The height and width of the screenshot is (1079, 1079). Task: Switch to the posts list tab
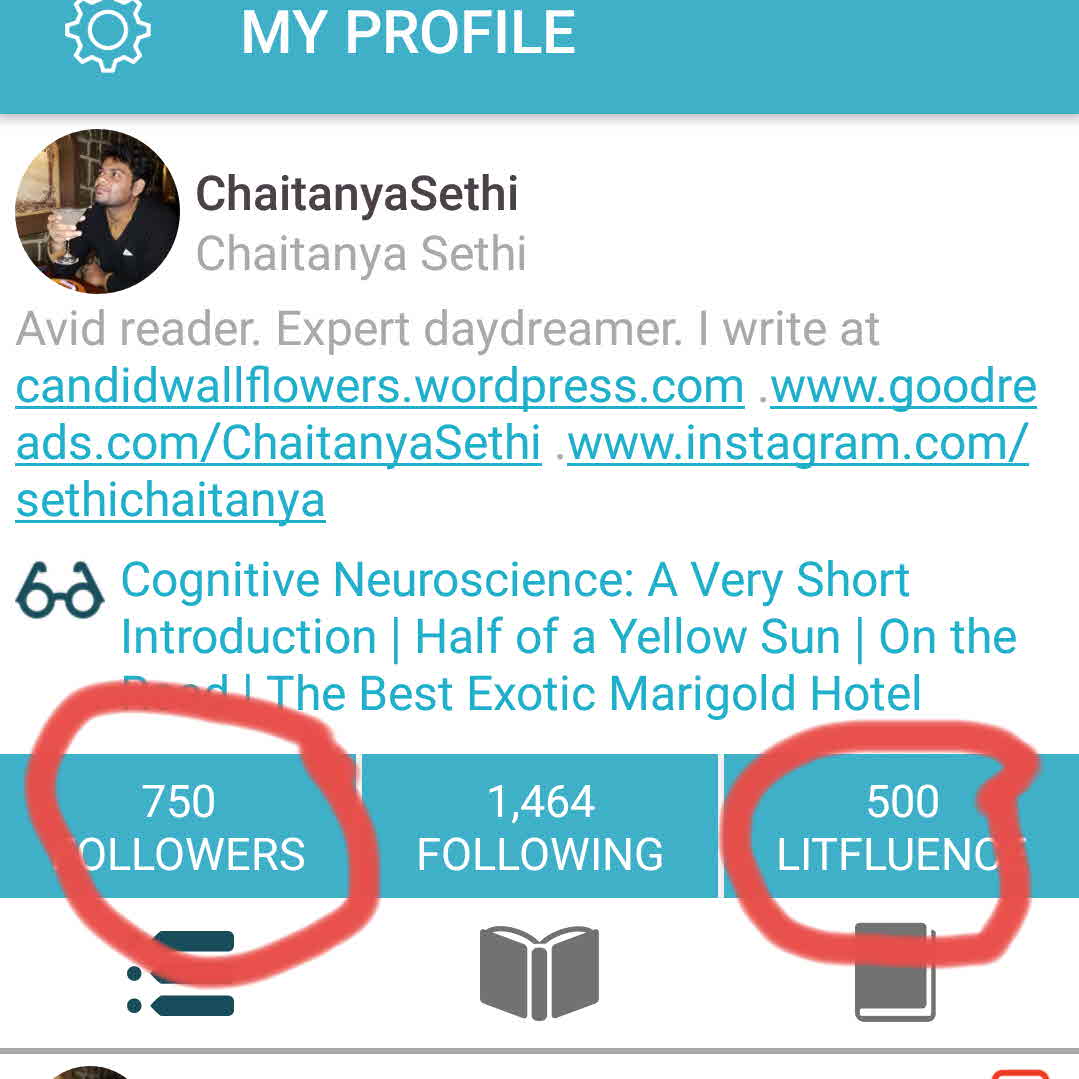pos(182,973)
